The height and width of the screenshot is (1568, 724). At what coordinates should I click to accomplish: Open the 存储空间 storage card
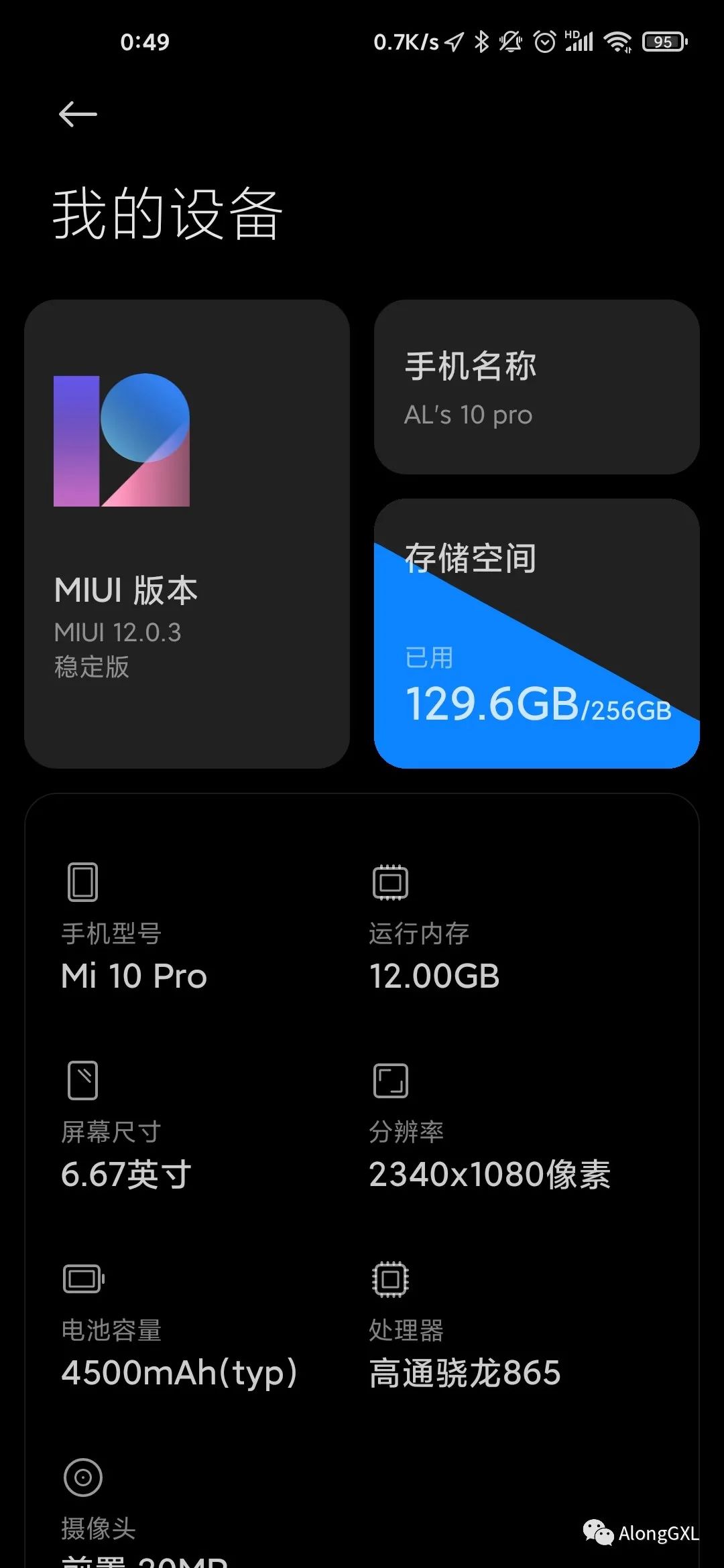[x=537, y=633]
